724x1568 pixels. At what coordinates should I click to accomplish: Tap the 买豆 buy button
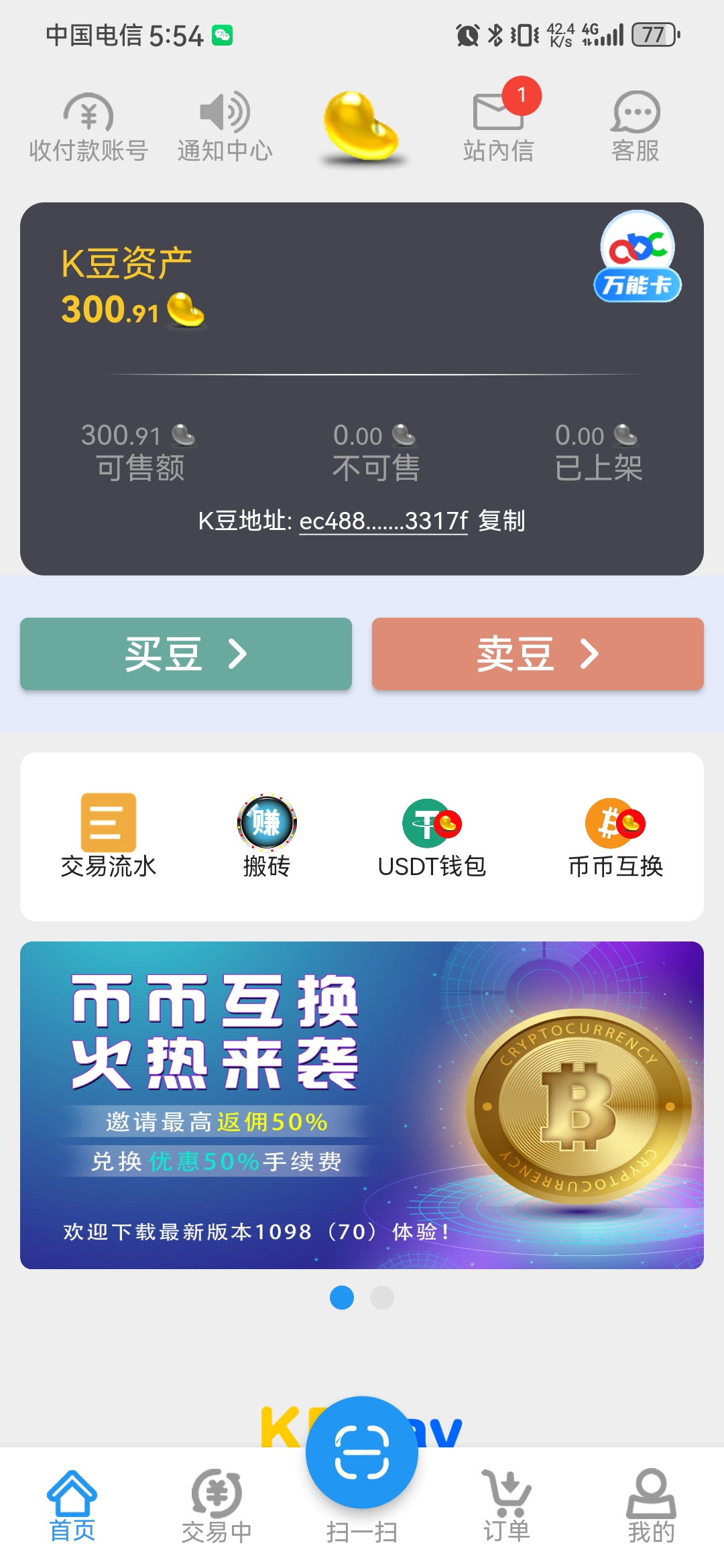(186, 654)
